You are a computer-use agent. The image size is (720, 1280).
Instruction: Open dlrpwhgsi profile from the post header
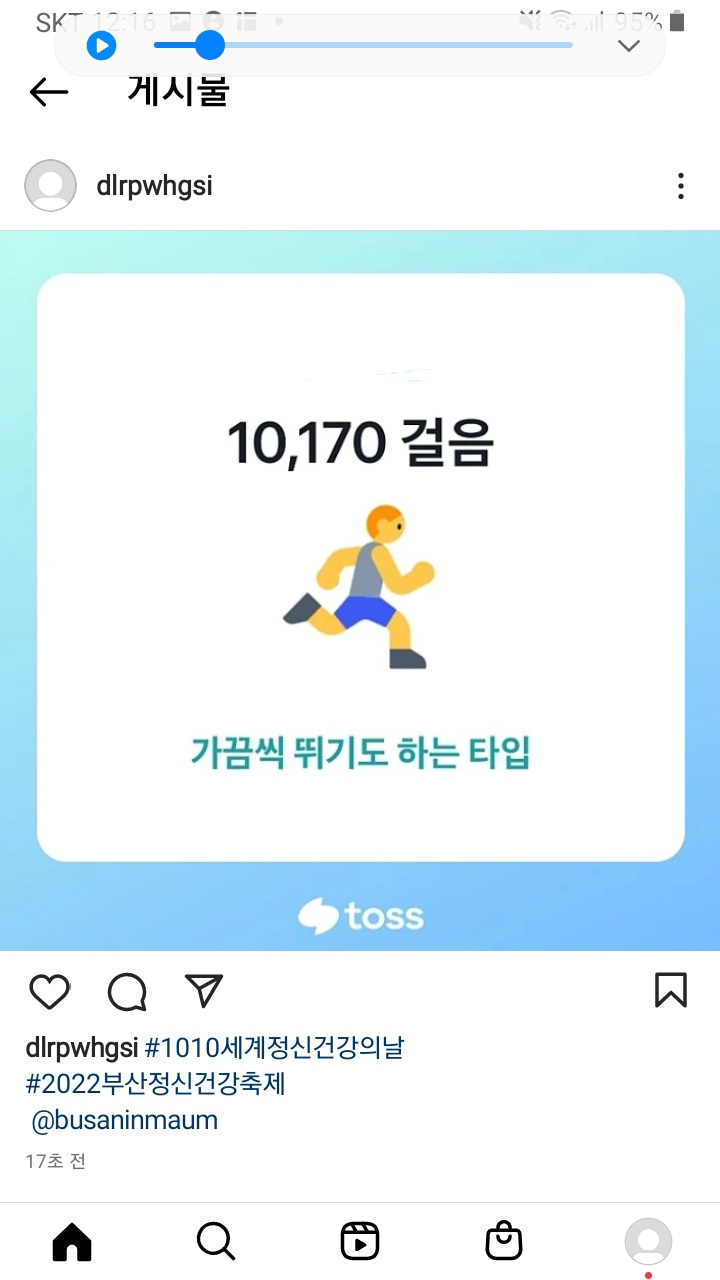pyautogui.click(x=154, y=186)
